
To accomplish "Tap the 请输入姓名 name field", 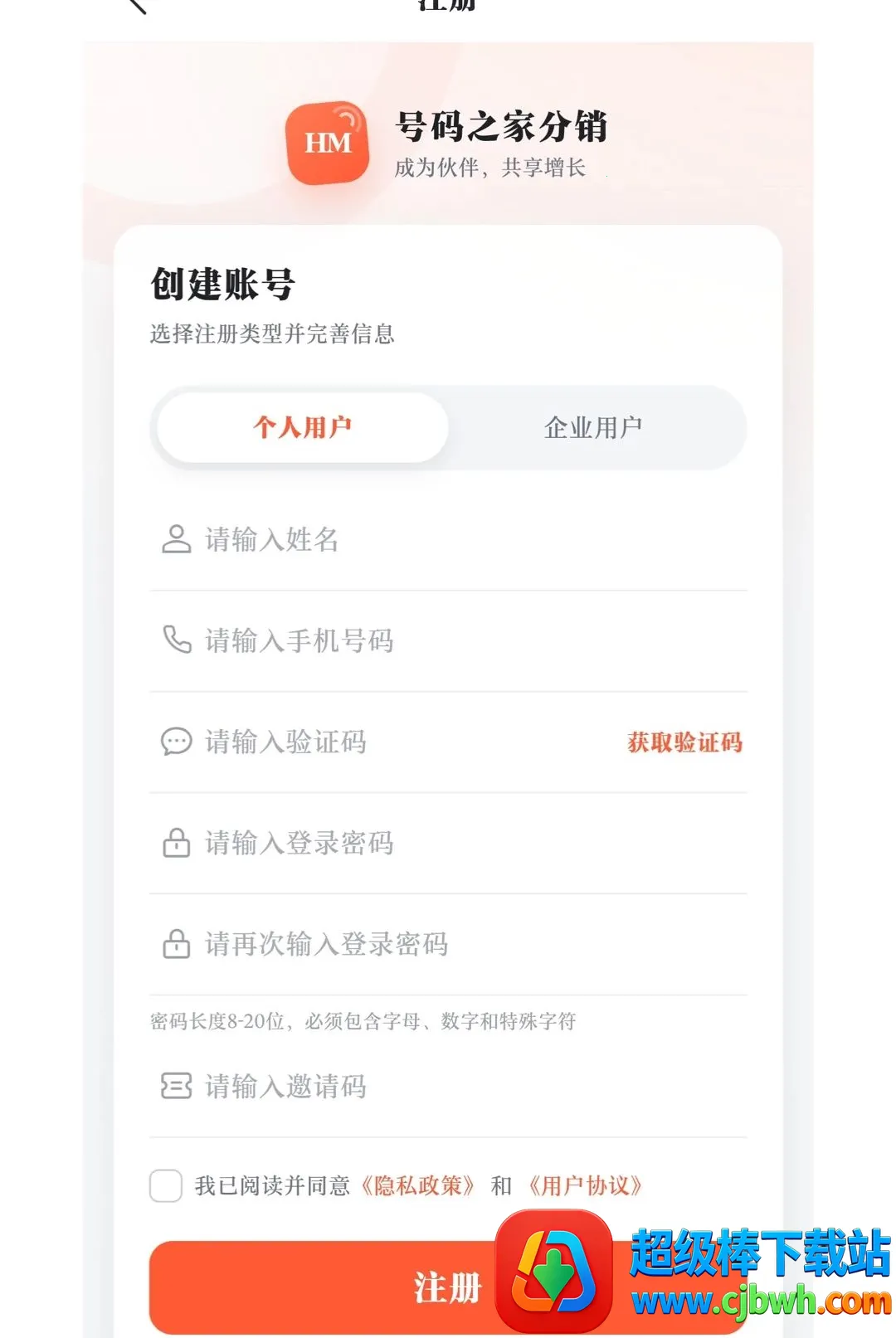I will (448, 540).
